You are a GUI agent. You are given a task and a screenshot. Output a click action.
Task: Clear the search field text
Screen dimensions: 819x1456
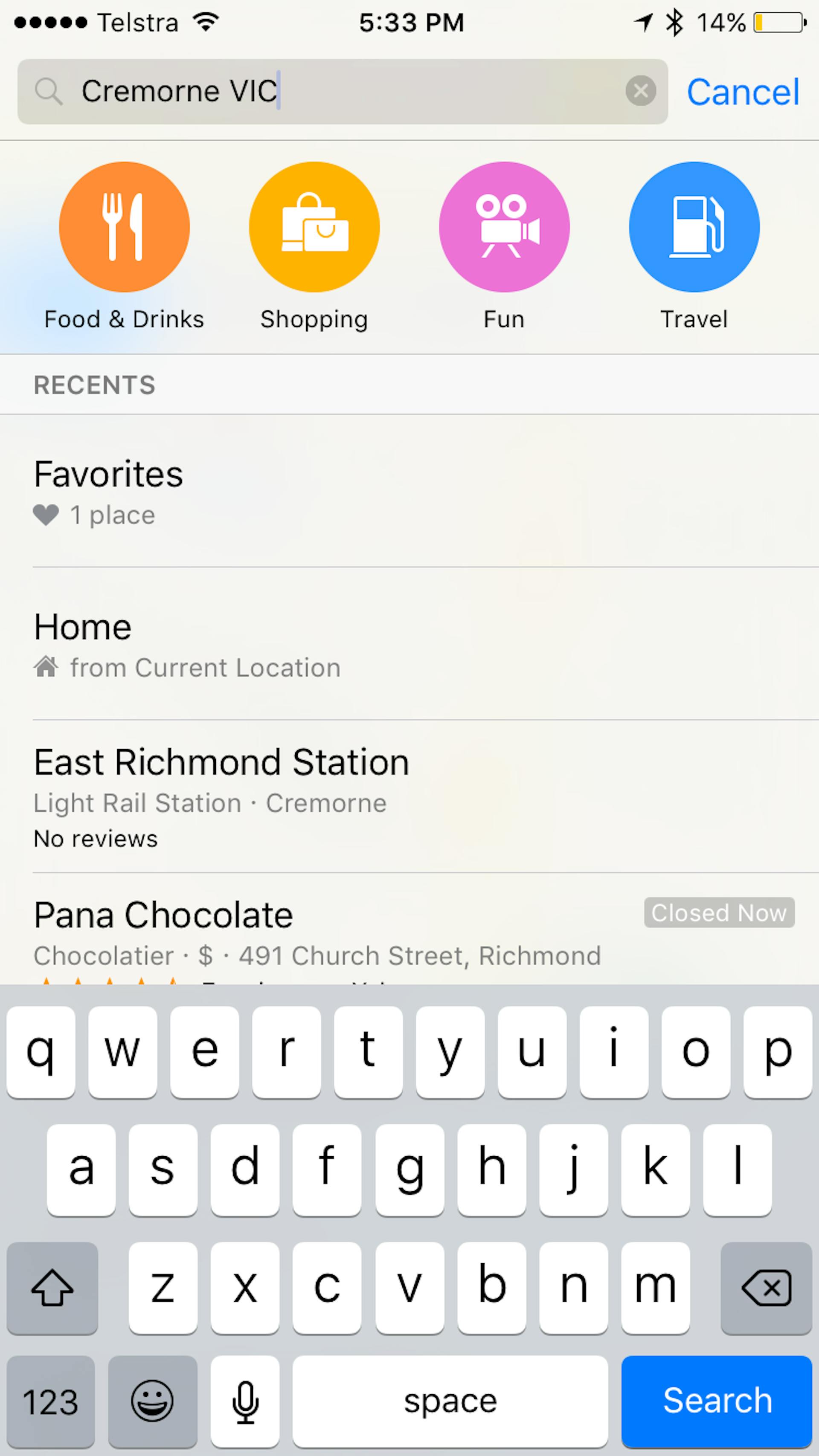[x=640, y=91]
